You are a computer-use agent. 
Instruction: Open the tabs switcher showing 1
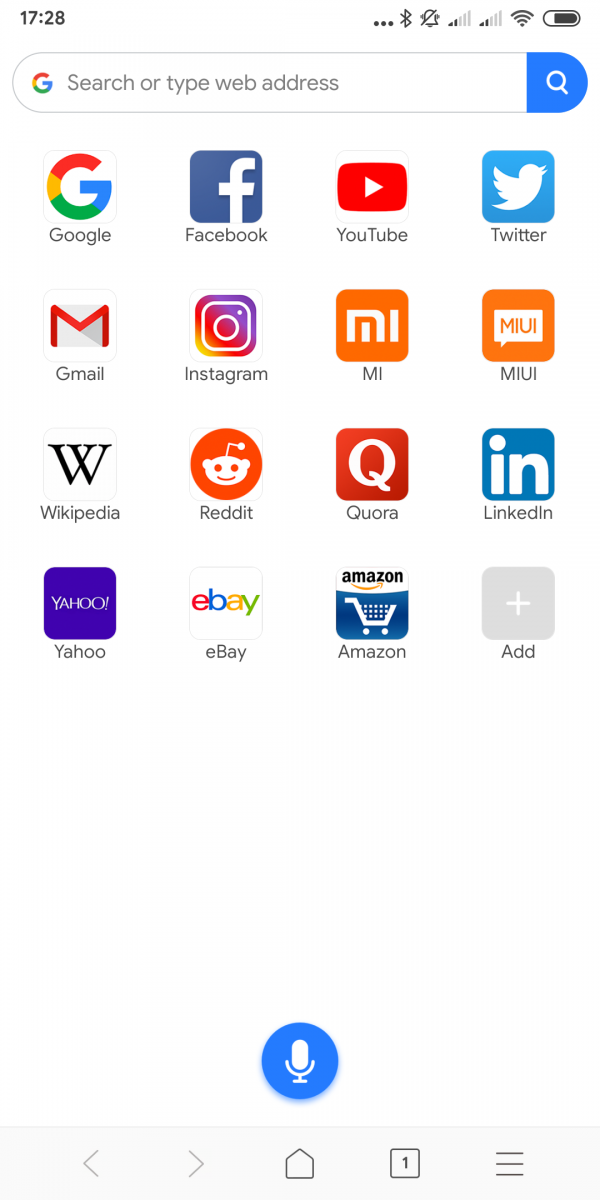[x=405, y=1163]
